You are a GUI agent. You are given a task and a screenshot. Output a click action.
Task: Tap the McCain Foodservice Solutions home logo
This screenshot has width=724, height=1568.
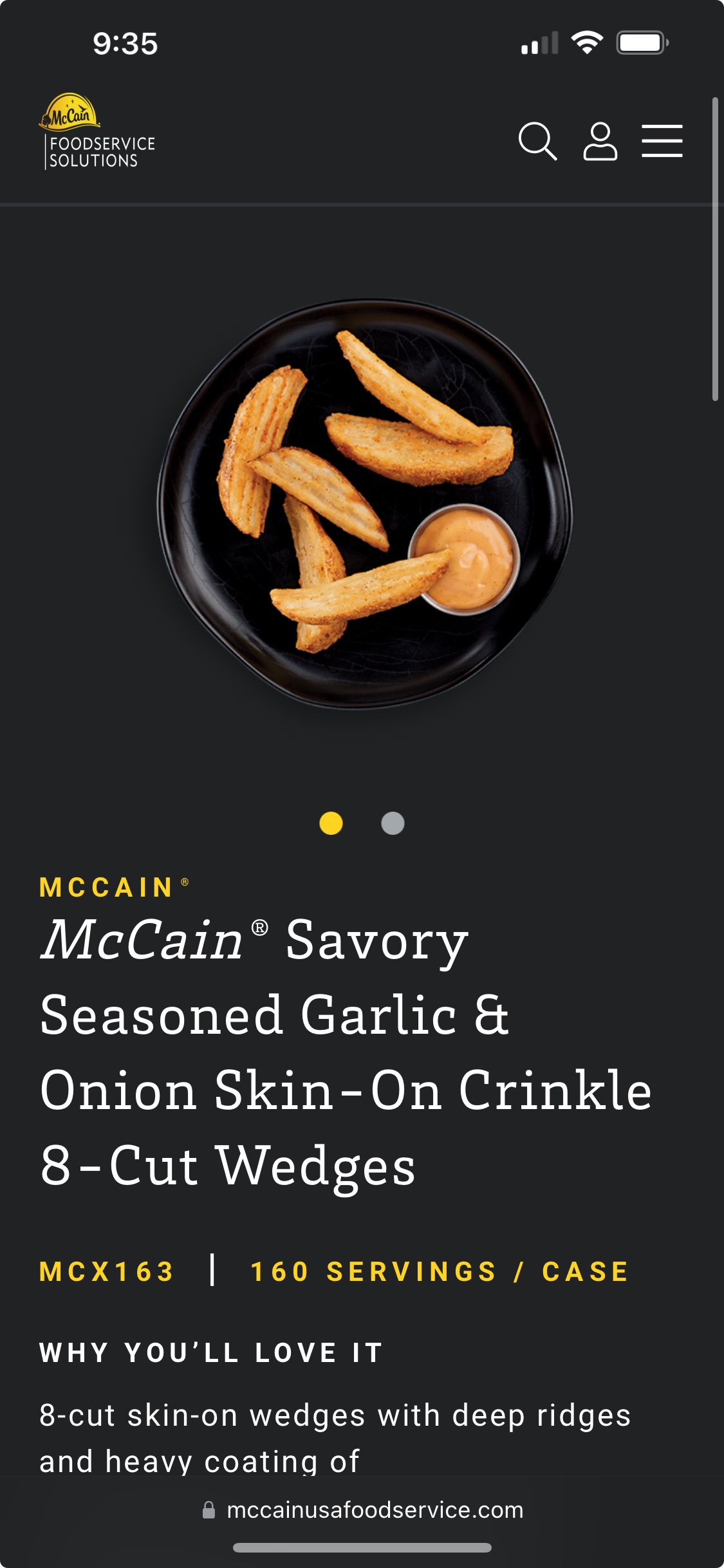(x=97, y=131)
